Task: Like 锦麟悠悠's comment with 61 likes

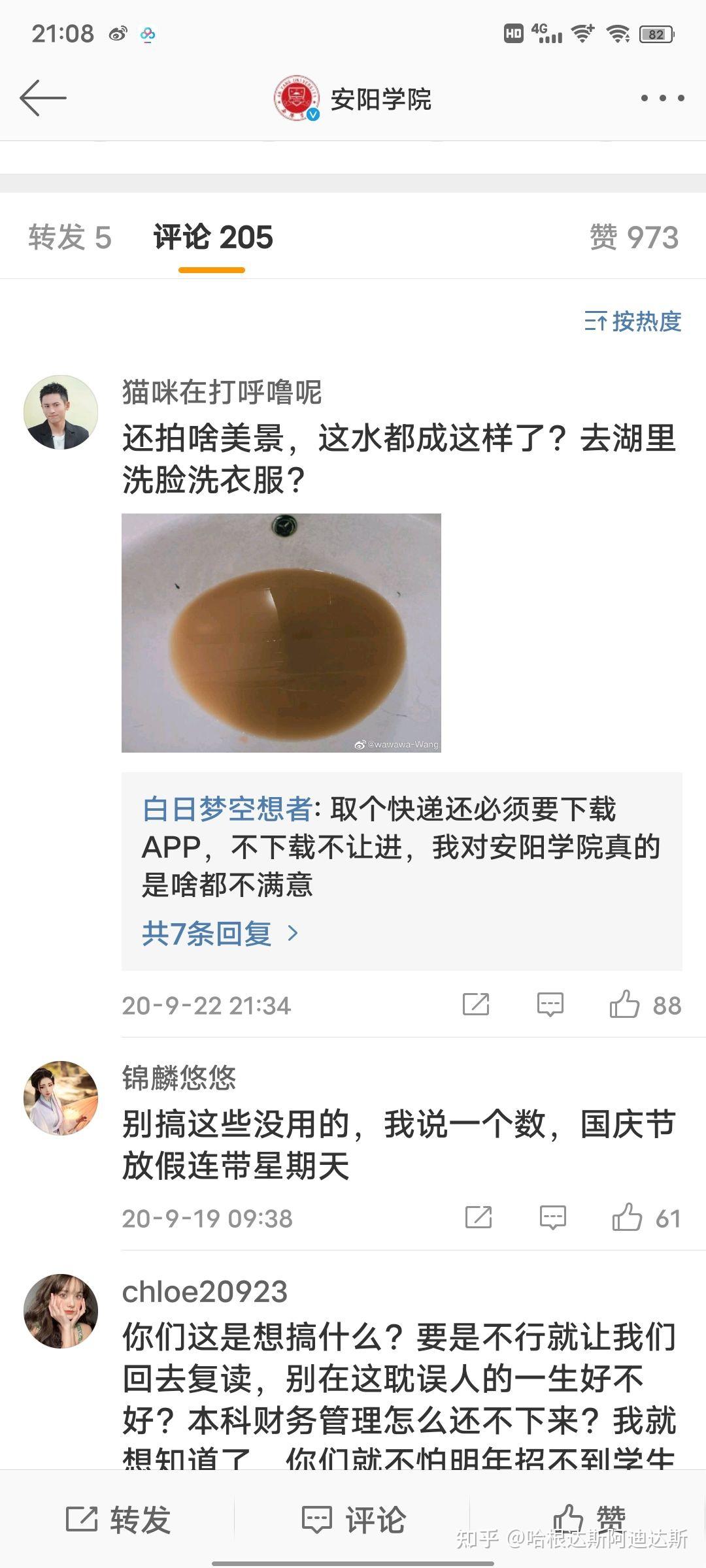Action: [627, 1217]
